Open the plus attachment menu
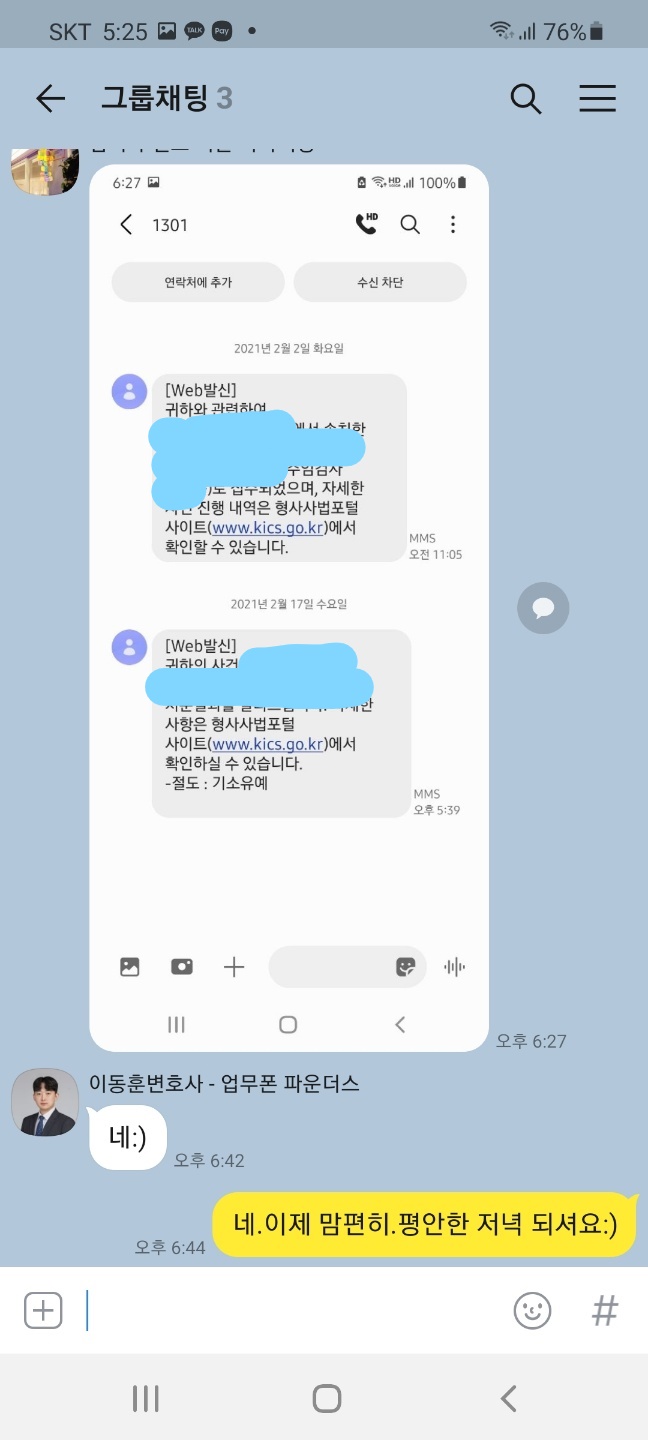The width and height of the screenshot is (648, 1440). click(43, 1310)
